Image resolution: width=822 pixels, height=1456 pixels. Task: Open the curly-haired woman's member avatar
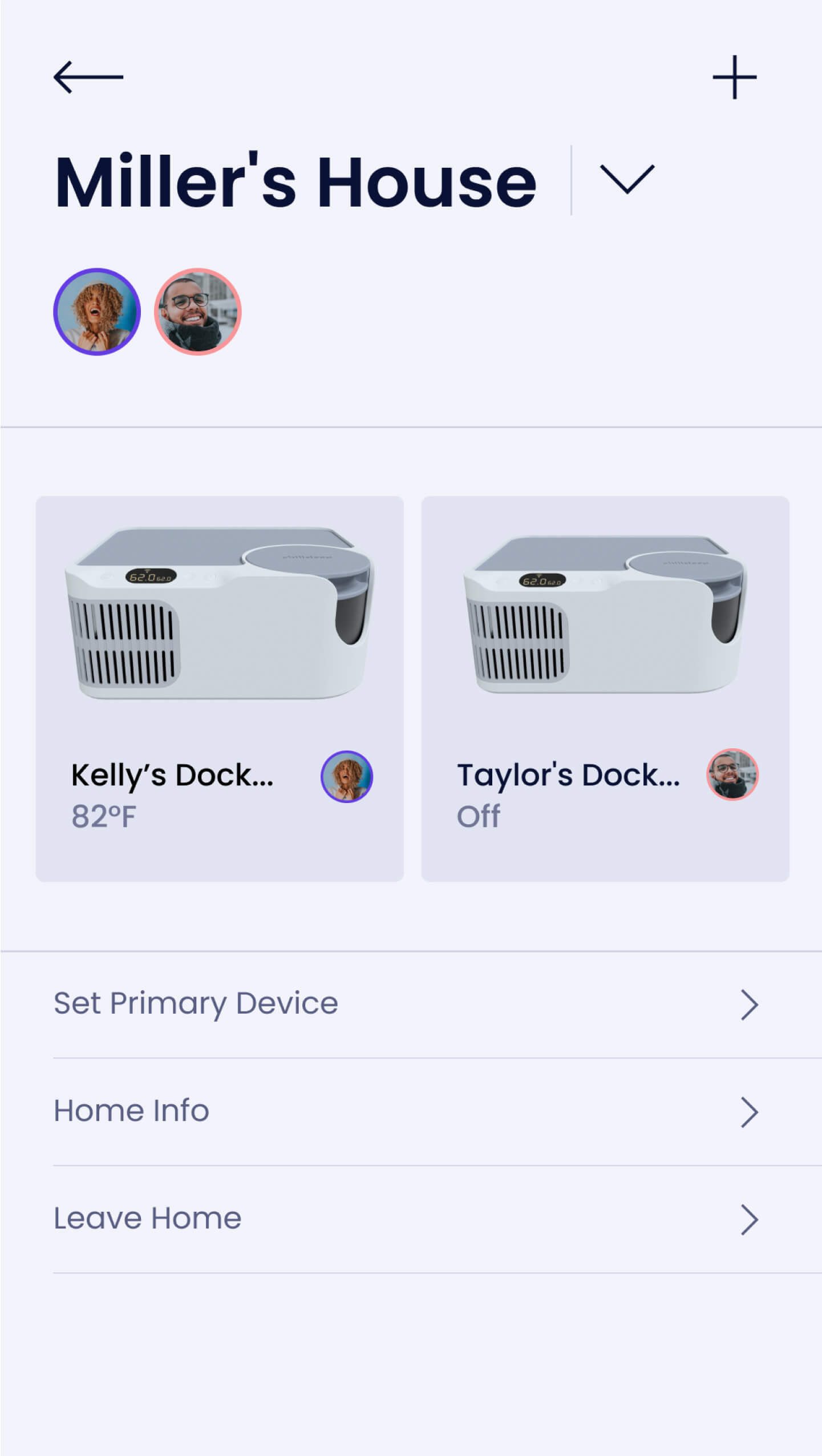[97, 312]
